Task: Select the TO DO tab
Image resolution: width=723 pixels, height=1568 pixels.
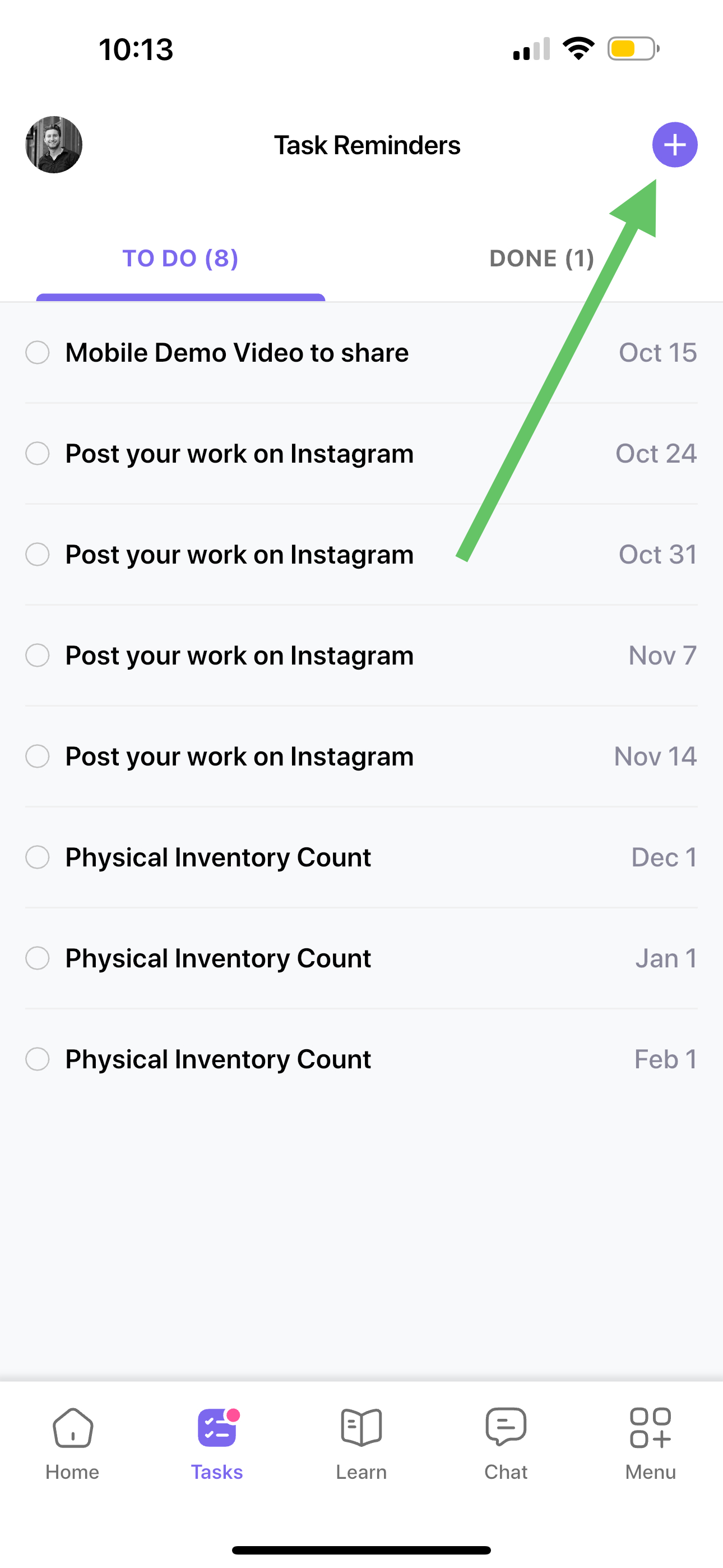Action: coord(180,259)
